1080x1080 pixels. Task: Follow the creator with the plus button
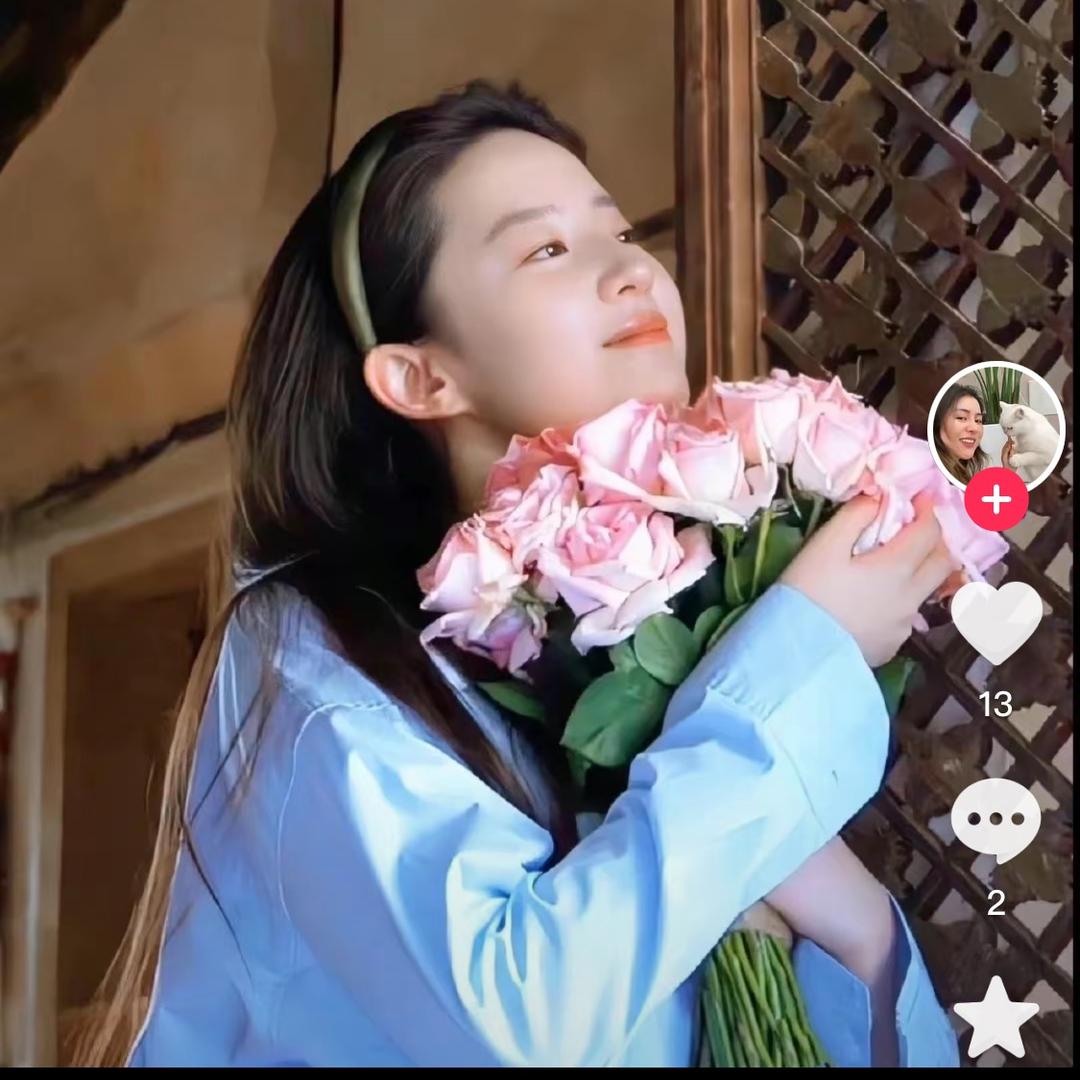point(996,499)
